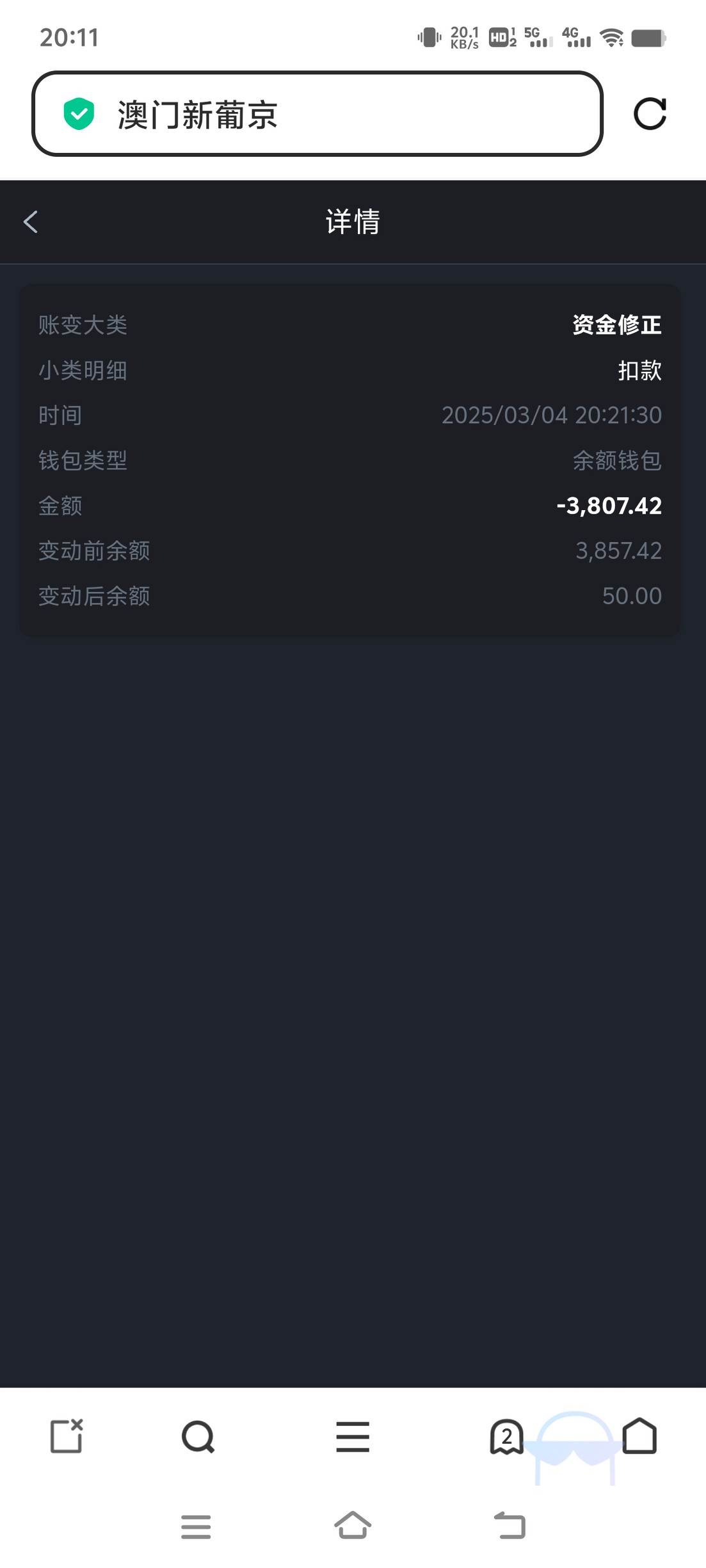Open the system recent apps view
706x1568 pixels.
(196, 1526)
